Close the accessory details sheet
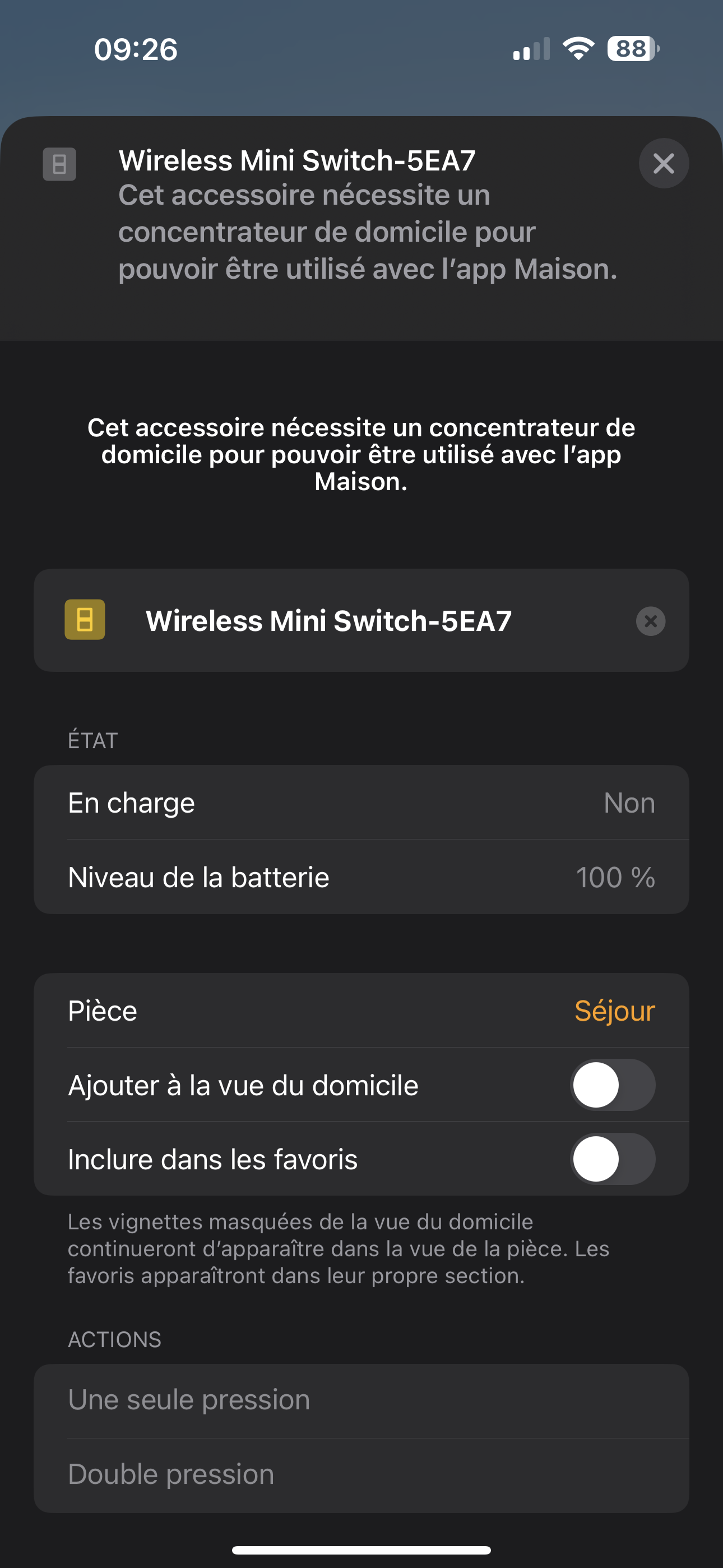Screen dimensions: 723x1568 tap(664, 163)
